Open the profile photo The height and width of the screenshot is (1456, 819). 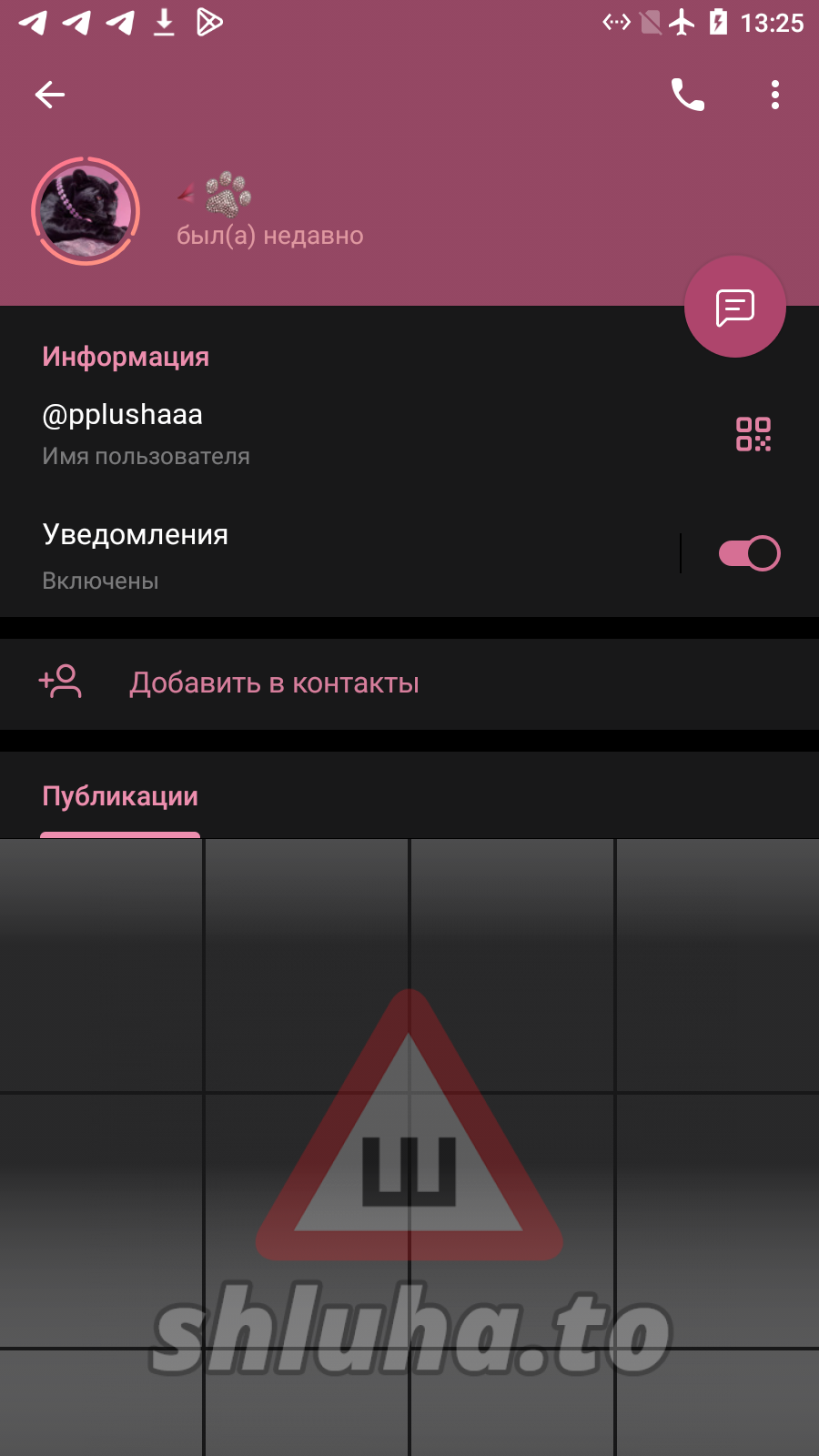pos(86,211)
